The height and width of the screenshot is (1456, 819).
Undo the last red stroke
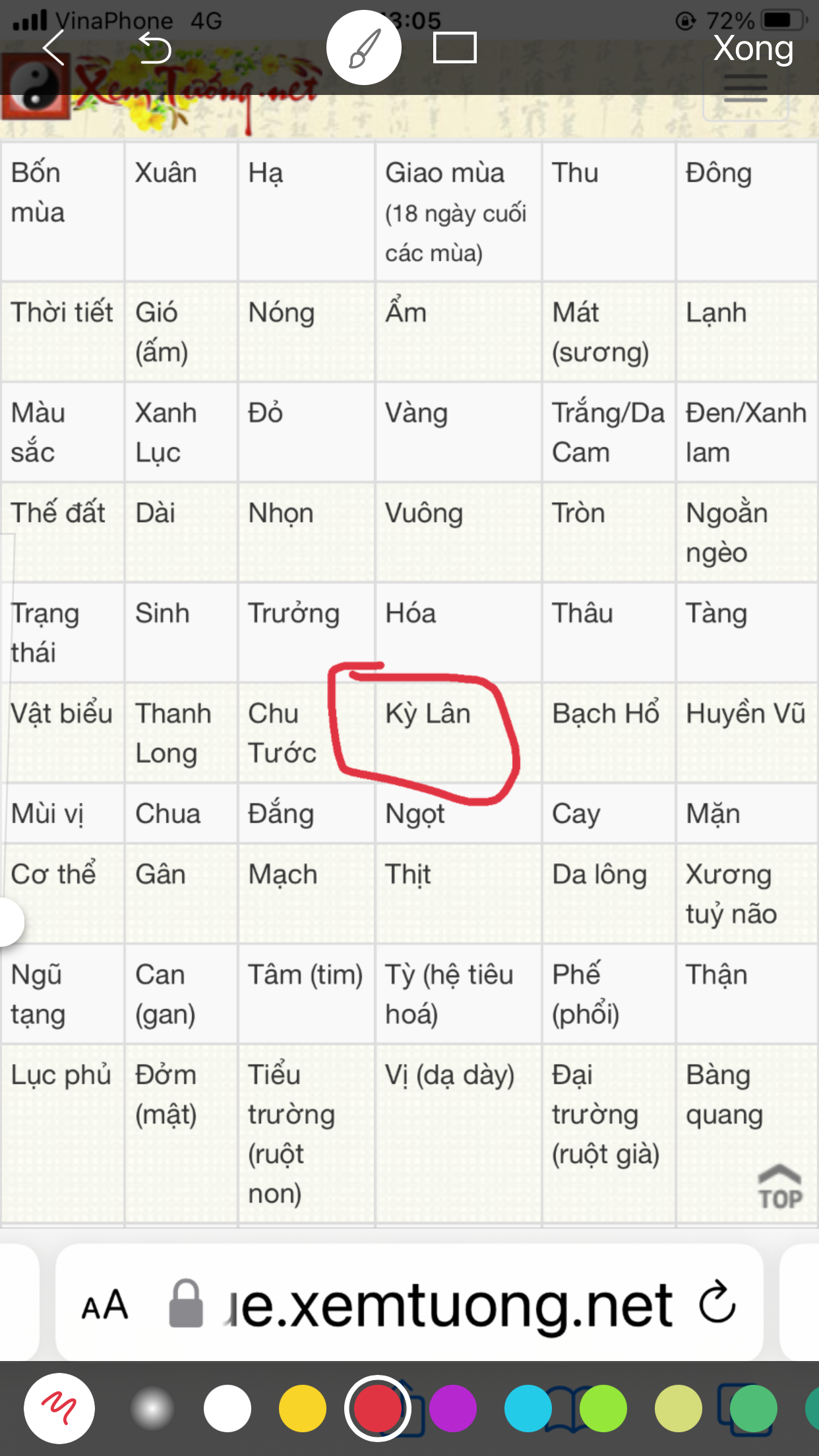pos(155,48)
